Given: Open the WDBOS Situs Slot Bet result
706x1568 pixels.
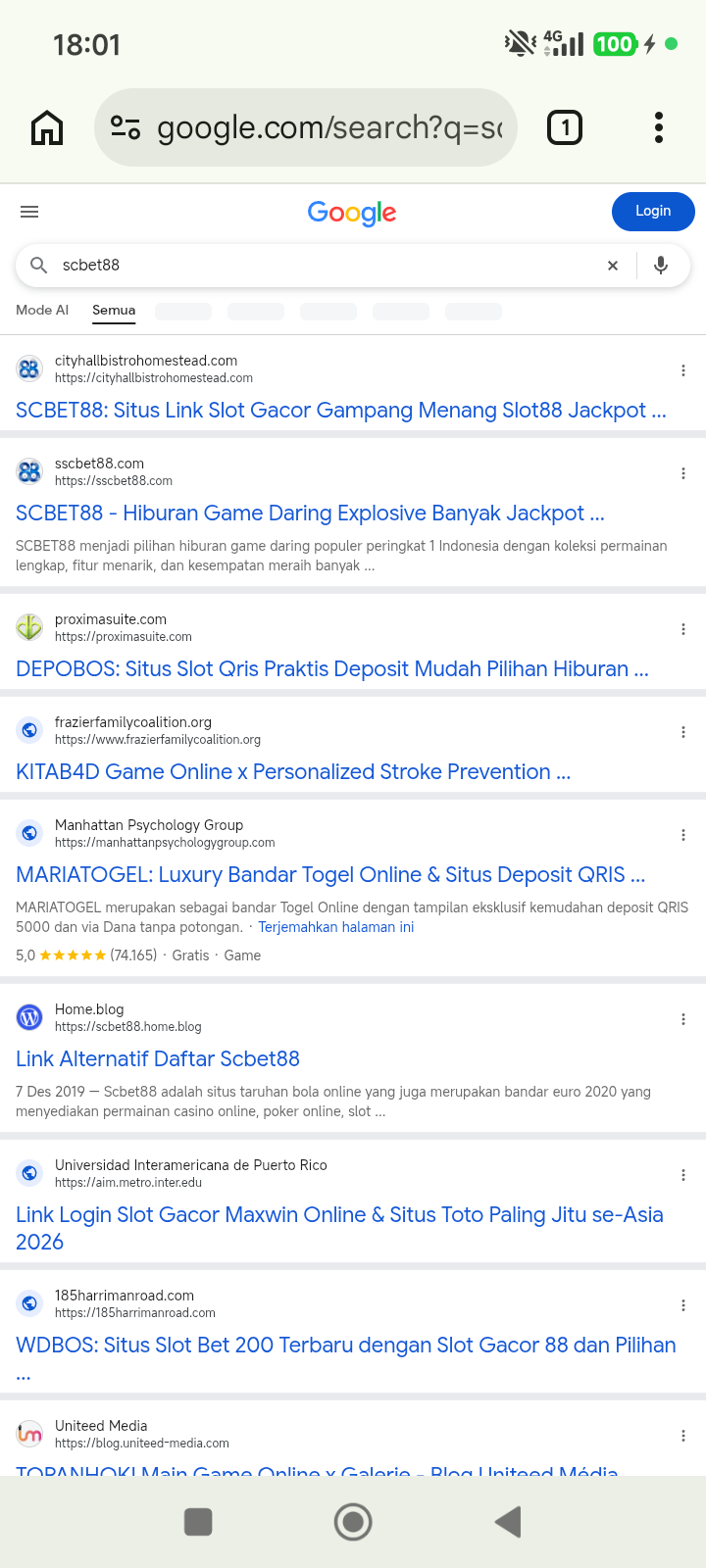Looking at the screenshot, I should [x=346, y=1356].
